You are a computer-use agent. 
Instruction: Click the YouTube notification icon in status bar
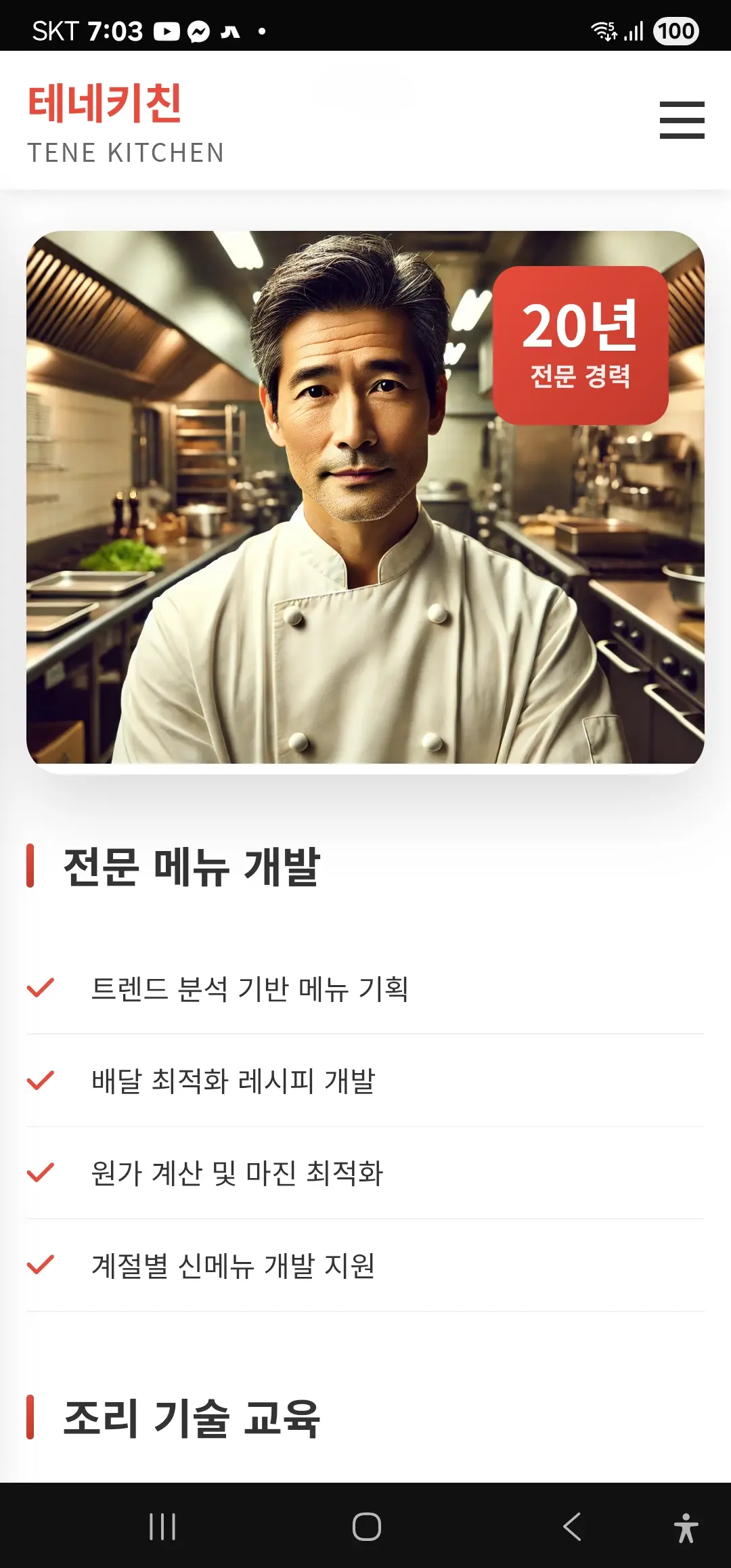(x=167, y=30)
